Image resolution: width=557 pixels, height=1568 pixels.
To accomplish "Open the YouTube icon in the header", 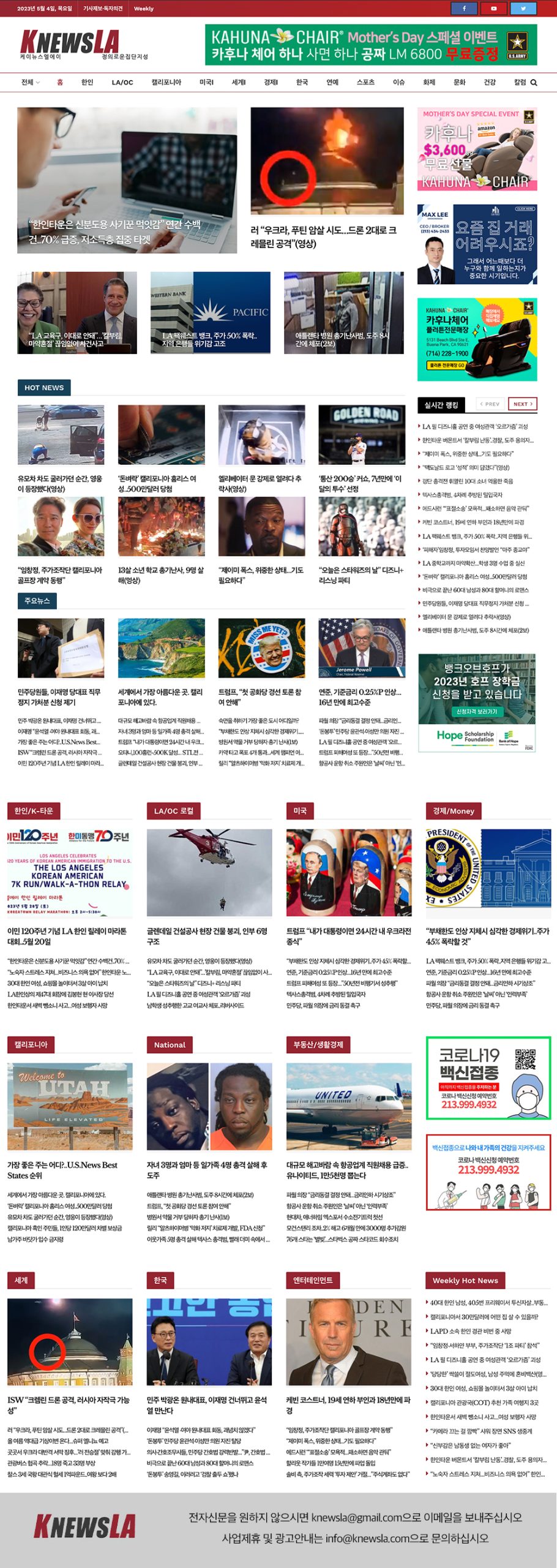I will coord(493,9).
